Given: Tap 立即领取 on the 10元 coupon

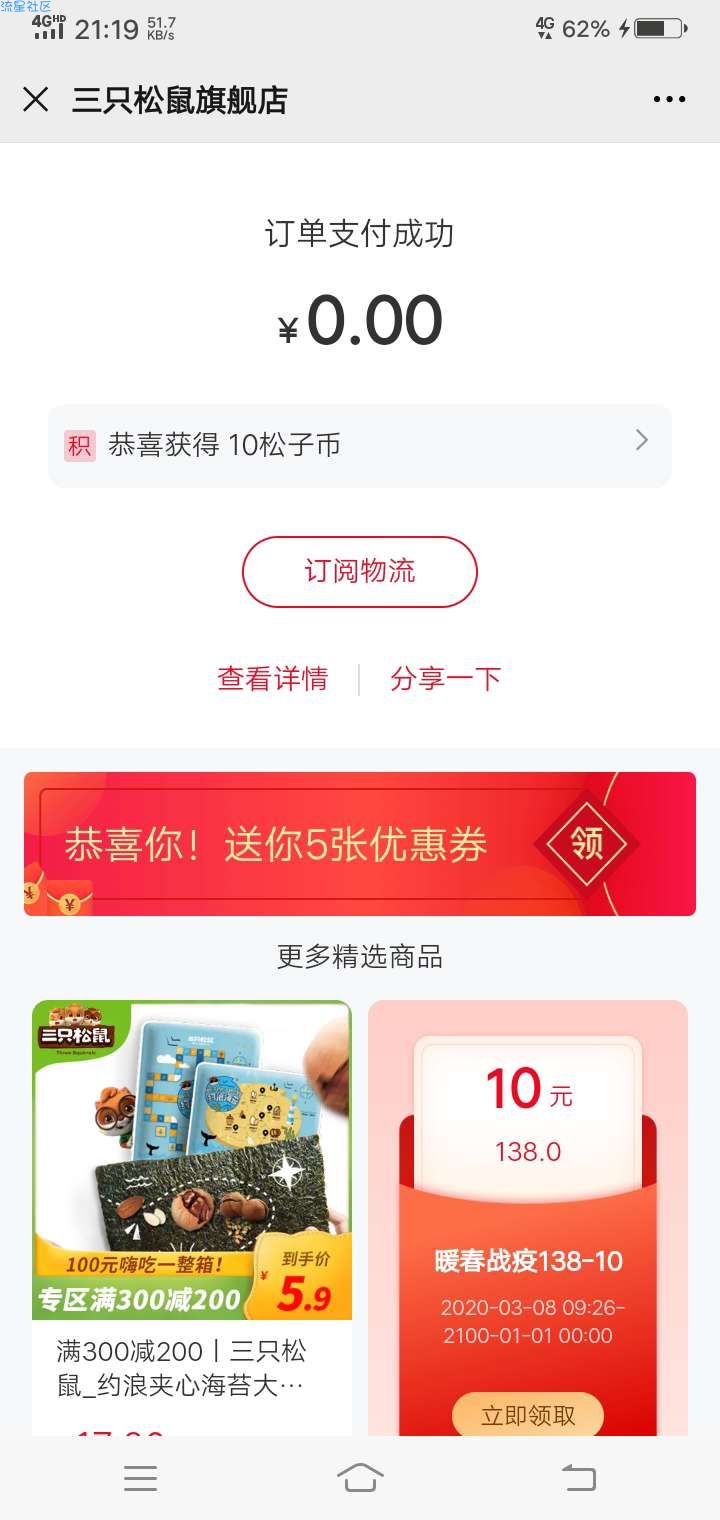Looking at the screenshot, I should point(528,1415).
